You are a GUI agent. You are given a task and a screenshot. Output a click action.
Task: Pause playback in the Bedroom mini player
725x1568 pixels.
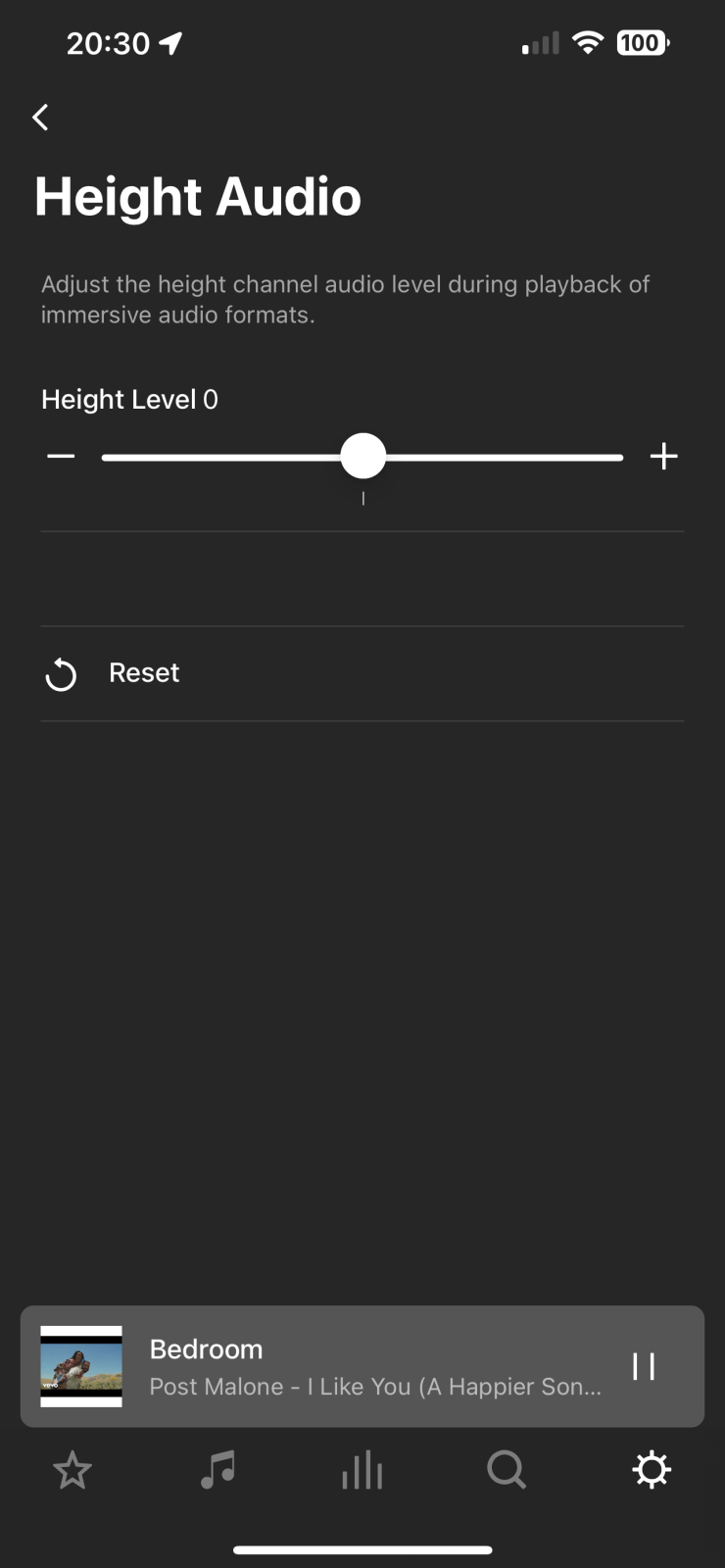click(644, 1366)
